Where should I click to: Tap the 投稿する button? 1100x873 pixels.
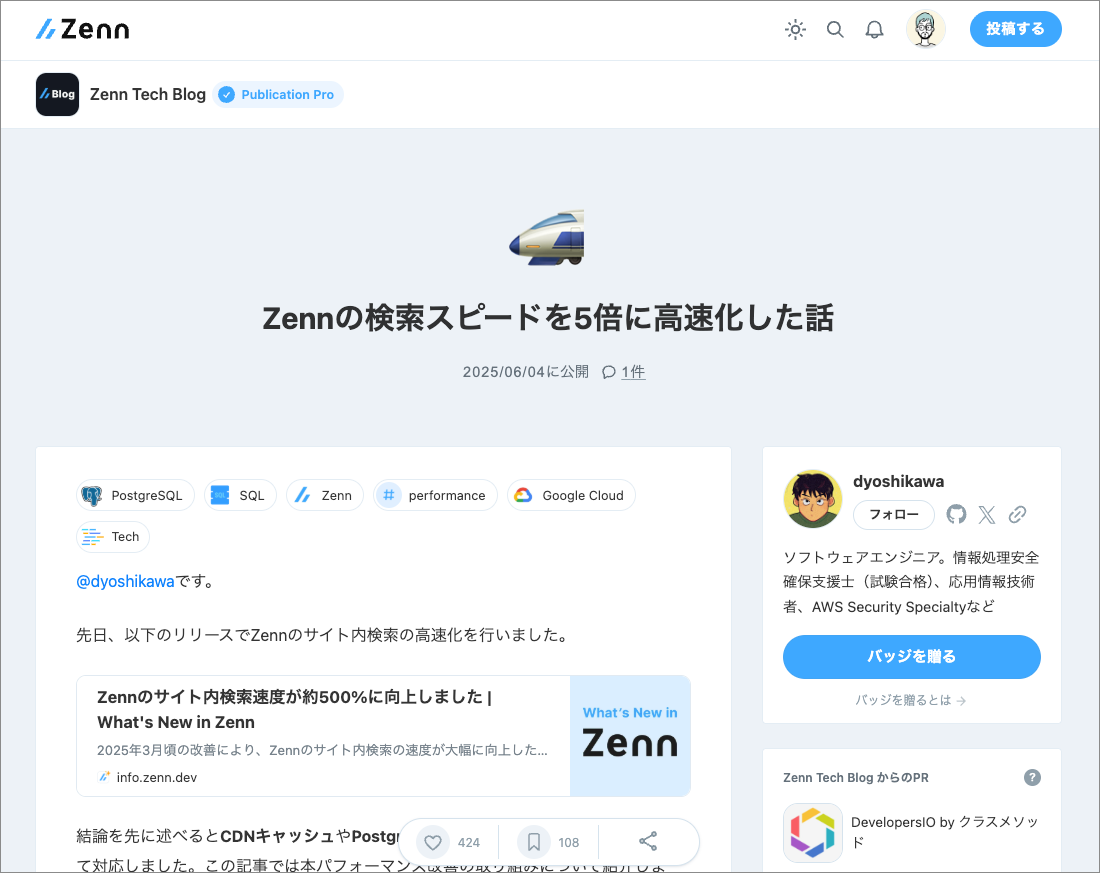(1015, 30)
